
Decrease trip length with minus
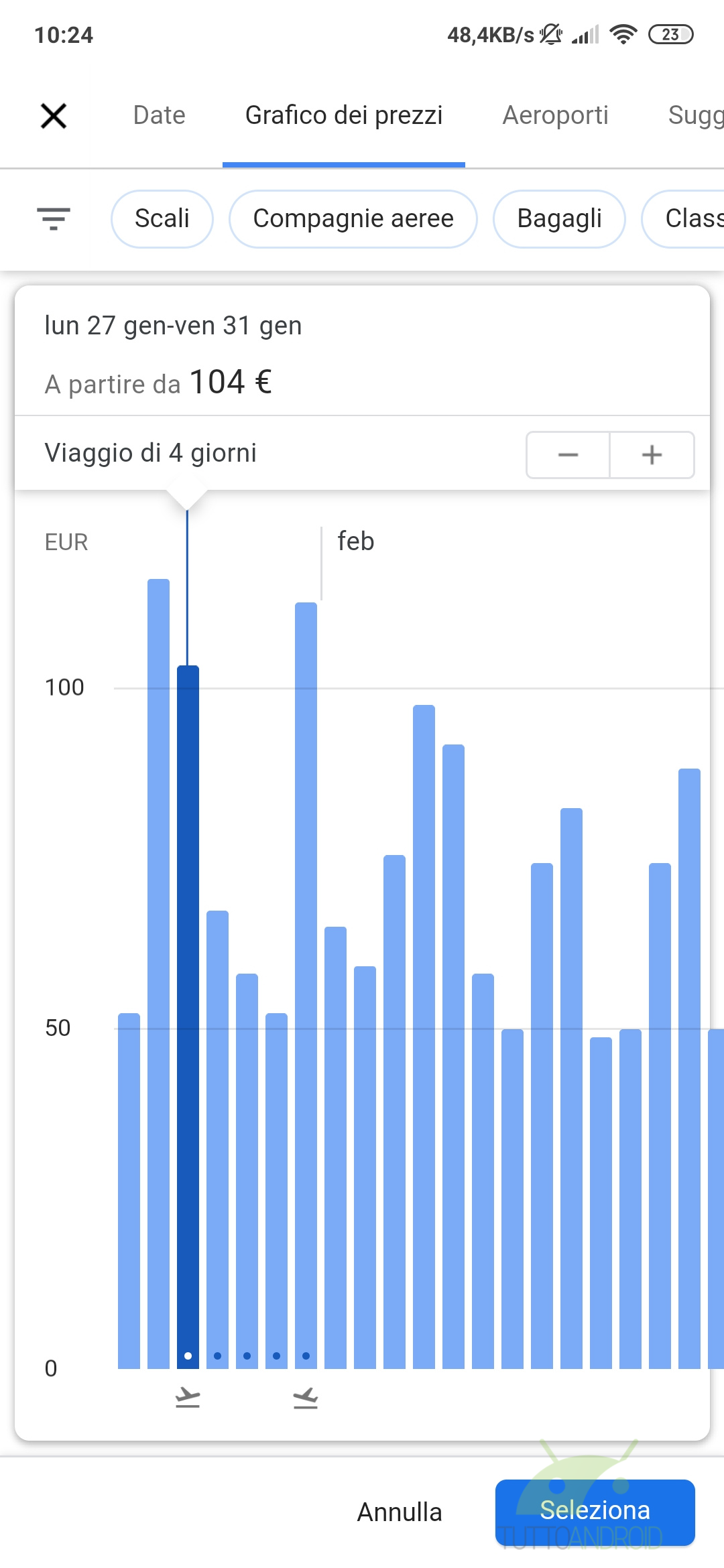coord(568,455)
